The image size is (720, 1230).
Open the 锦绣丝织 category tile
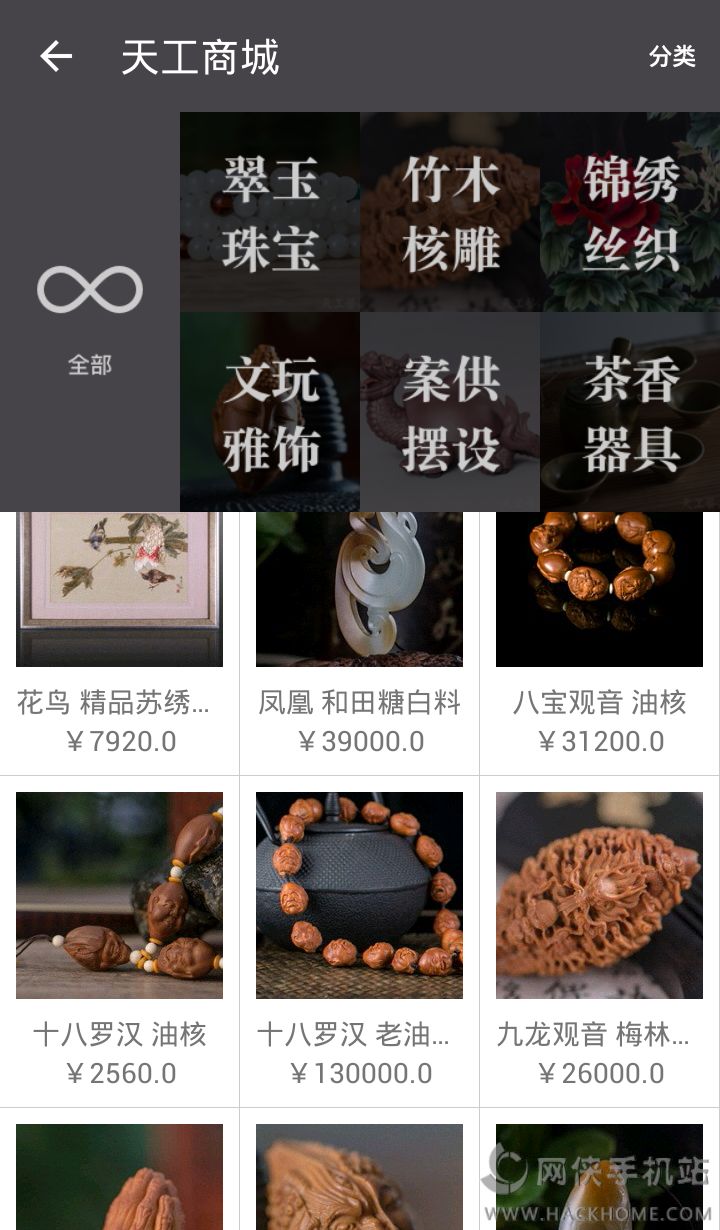pos(630,212)
